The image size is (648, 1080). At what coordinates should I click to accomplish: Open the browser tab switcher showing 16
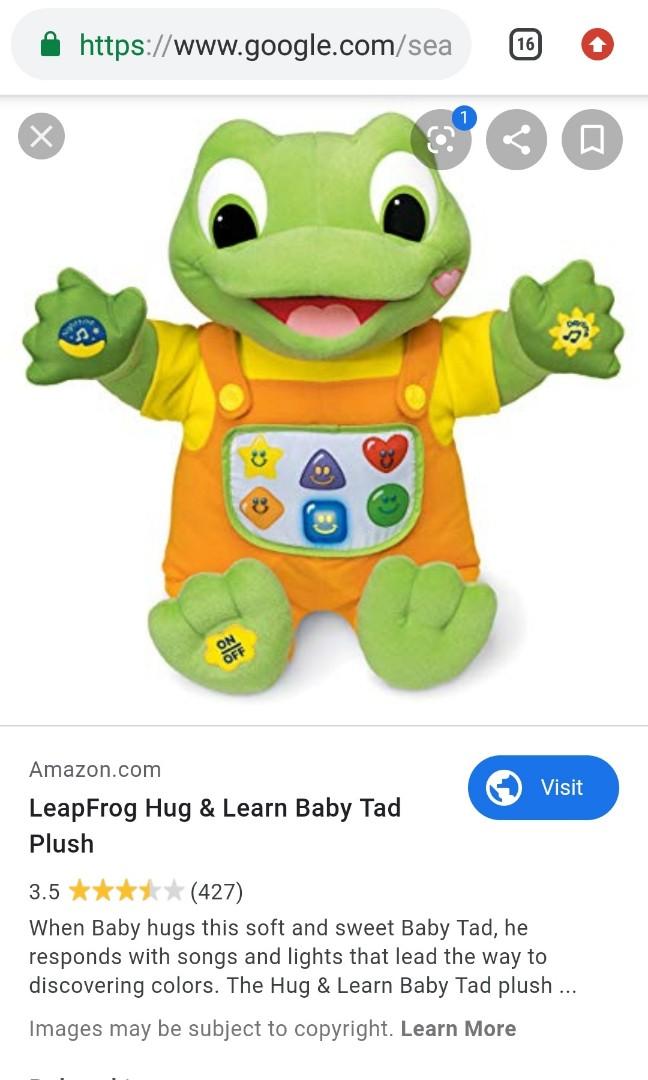coord(526,45)
